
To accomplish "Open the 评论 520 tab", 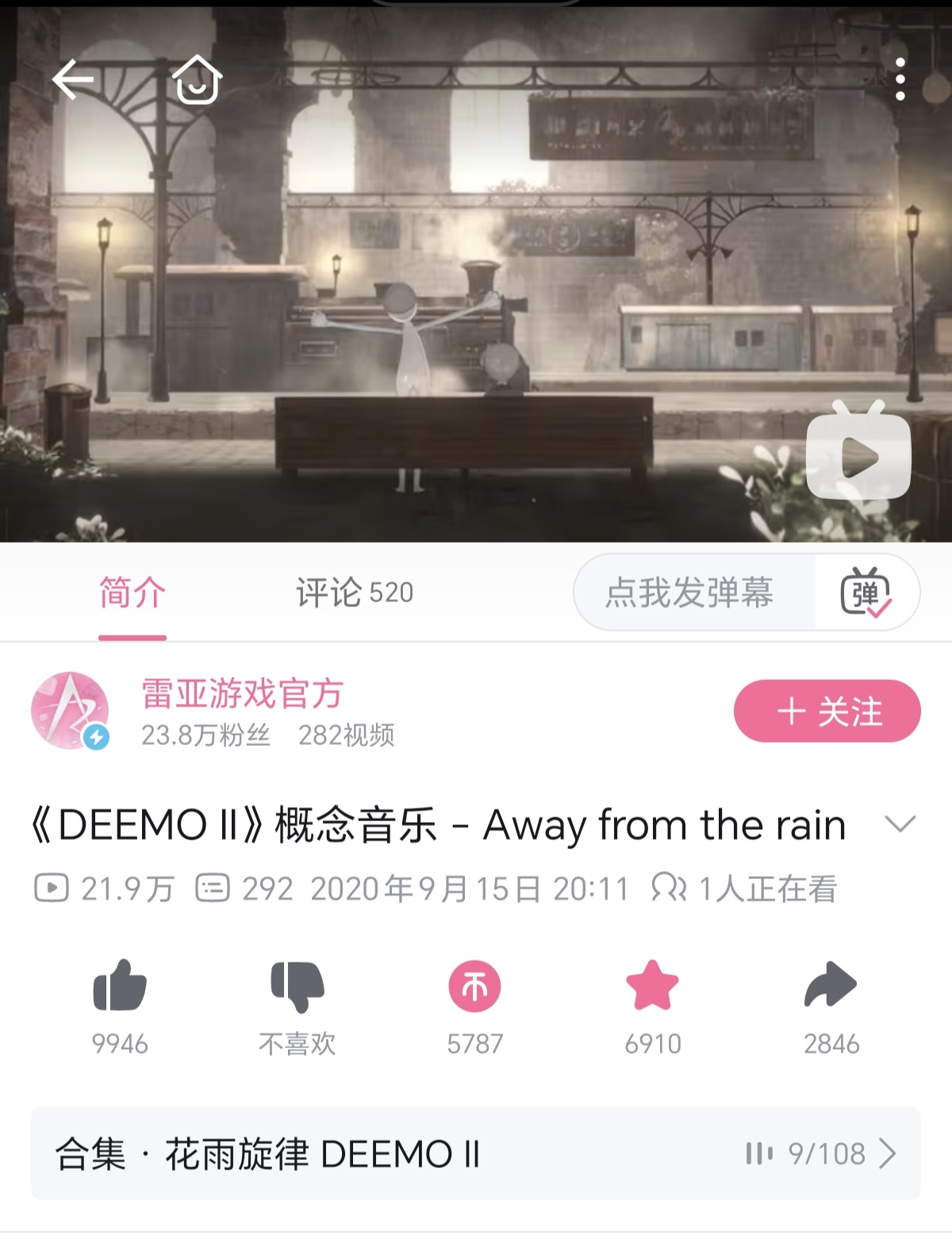I will pyautogui.click(x=355, y=593).
